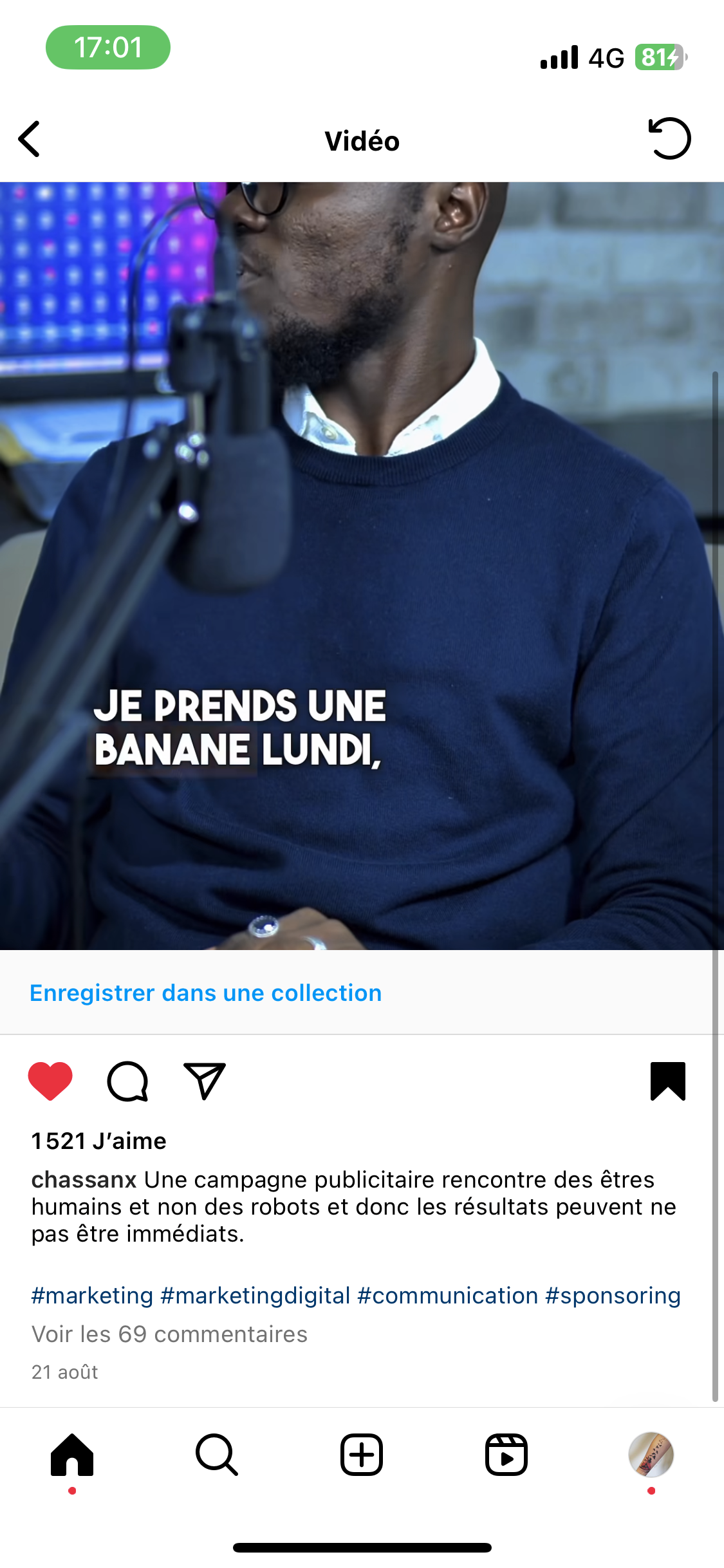See who liked: 1521 J'aime
This screenshot has height=1568, width=724.
tap(99, 1141)
